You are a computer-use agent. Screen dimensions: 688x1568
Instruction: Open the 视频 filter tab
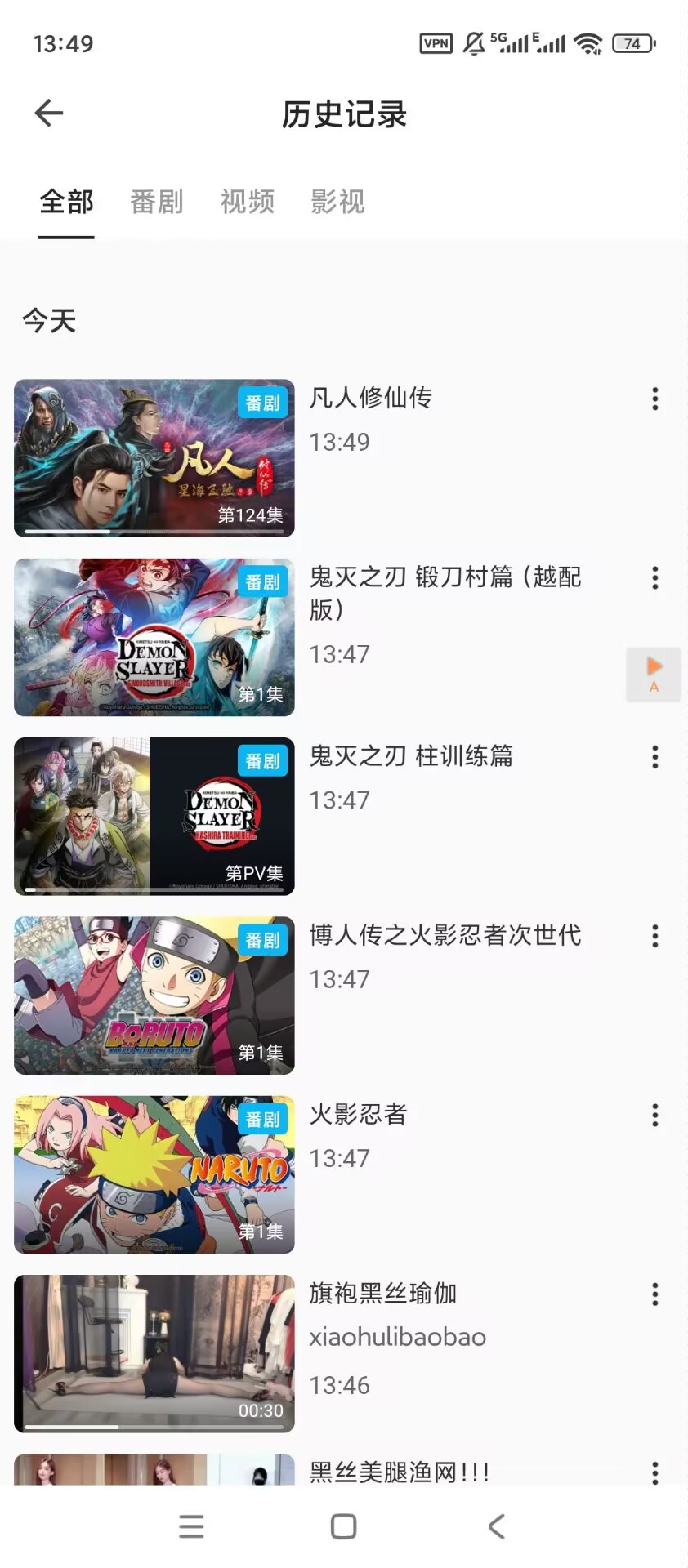pyautogui.click(x=248, y=202)
